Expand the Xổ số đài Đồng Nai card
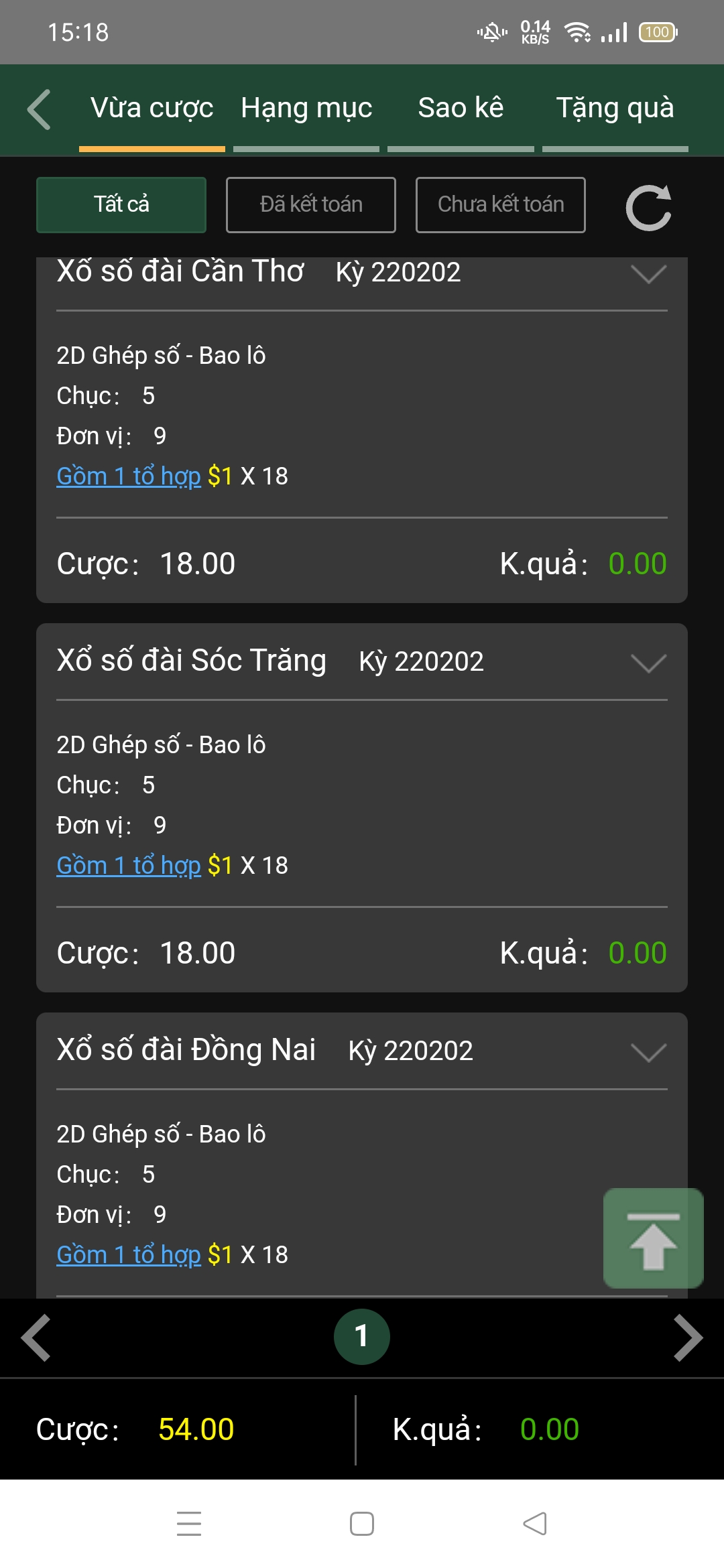 648,1052
